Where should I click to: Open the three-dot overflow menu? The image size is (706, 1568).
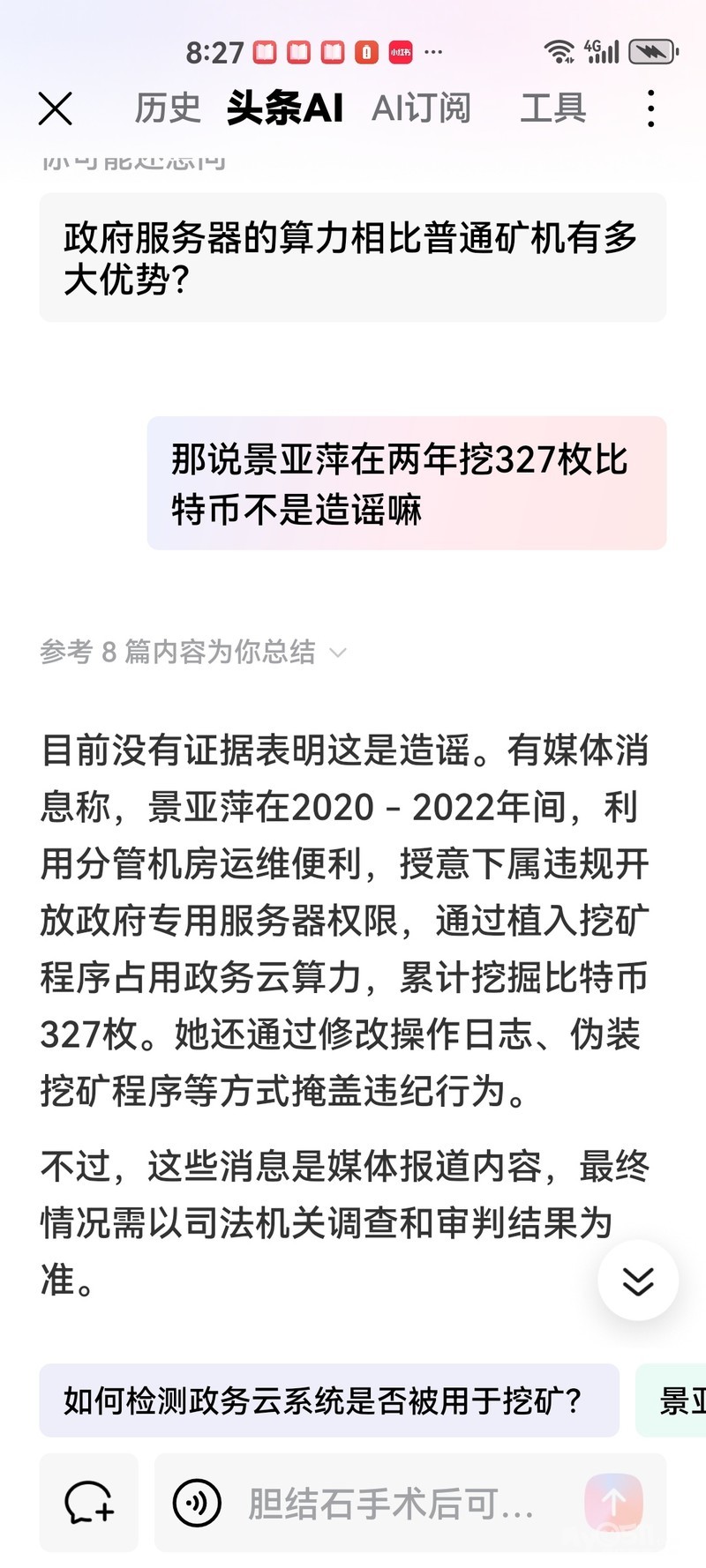click(650, 108)
